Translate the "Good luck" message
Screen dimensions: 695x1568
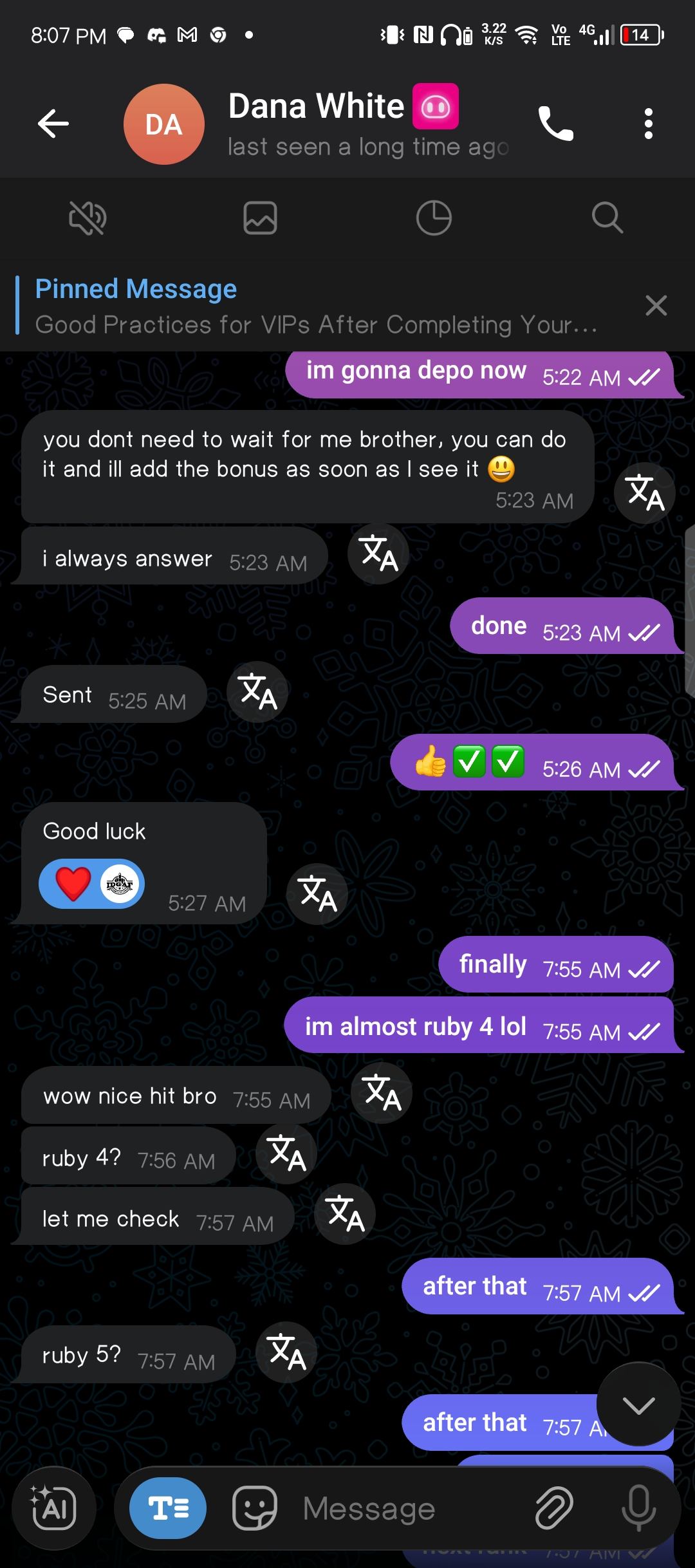tap(317, 894)
